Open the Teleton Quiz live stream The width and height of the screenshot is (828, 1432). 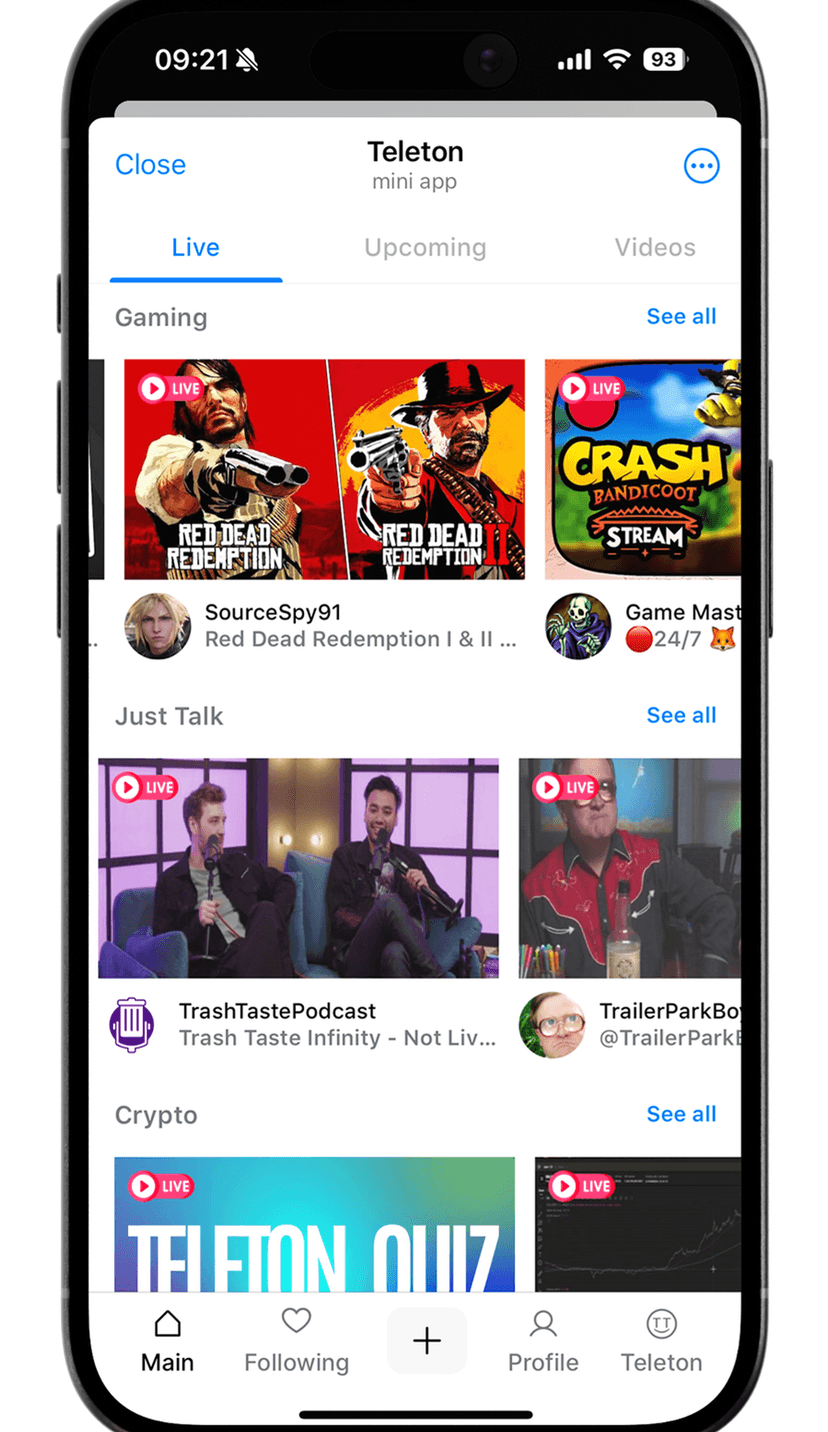pyautogui.click(x=314, y=1225)
